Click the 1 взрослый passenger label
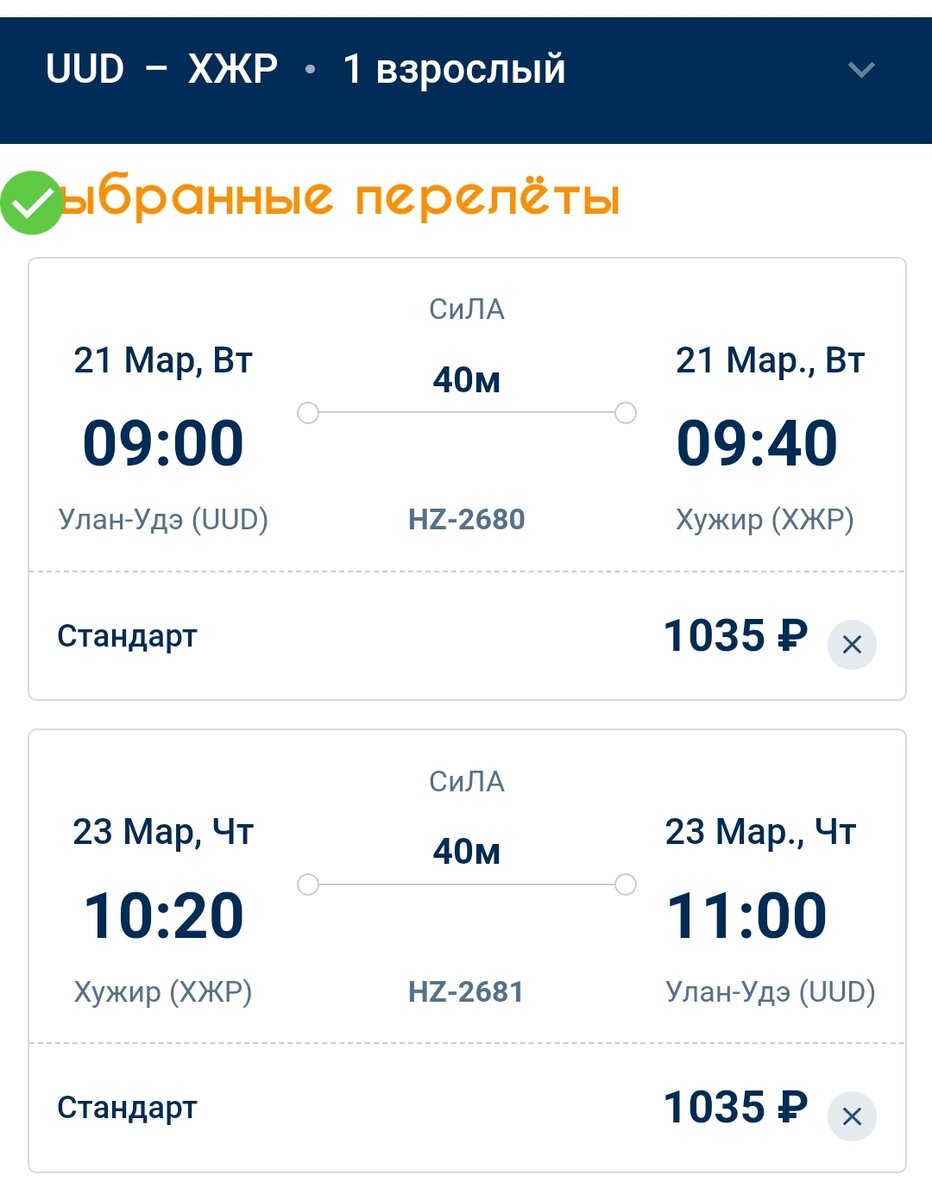Viewport: 932px width, 1200px height. point(455,69)
